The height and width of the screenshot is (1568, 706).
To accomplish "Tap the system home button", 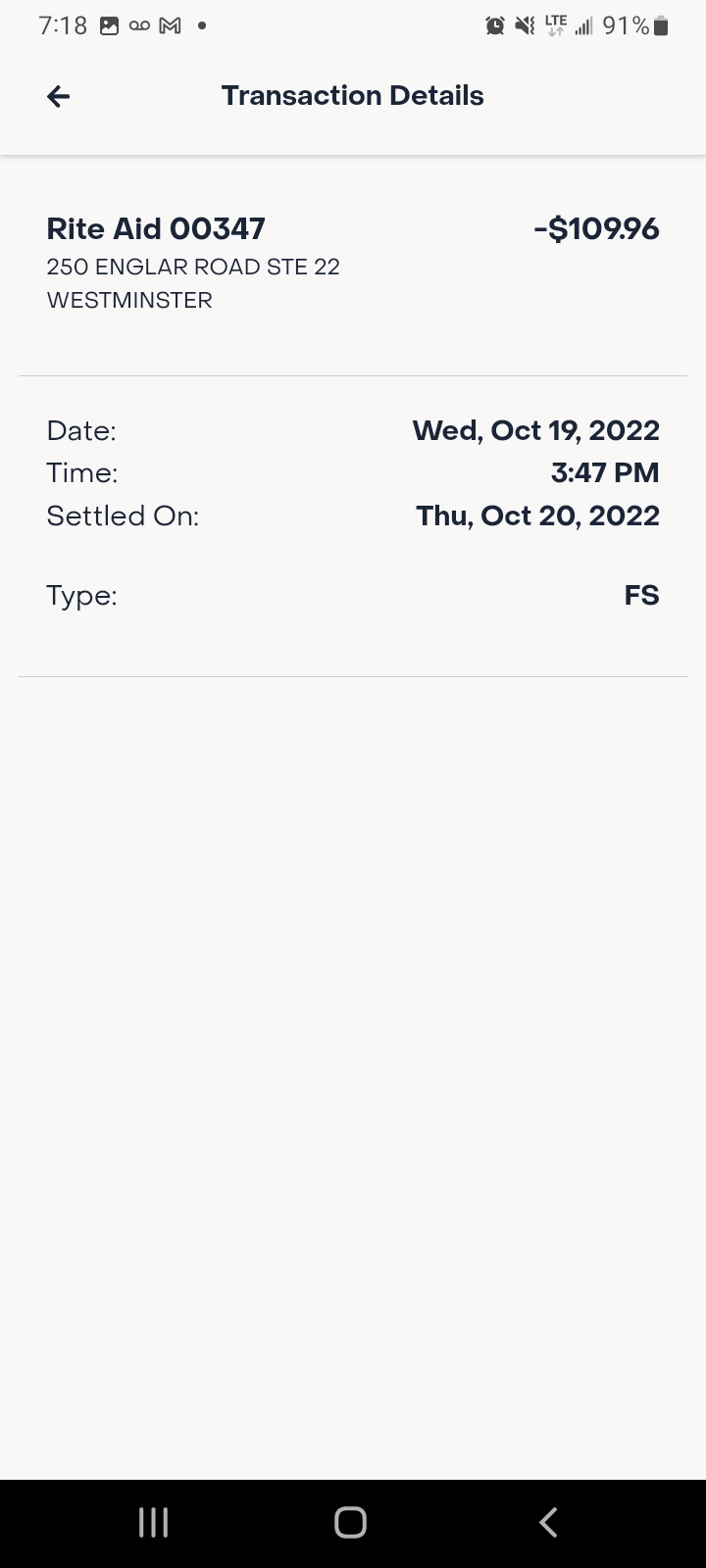I will (x=350, y=1522).
